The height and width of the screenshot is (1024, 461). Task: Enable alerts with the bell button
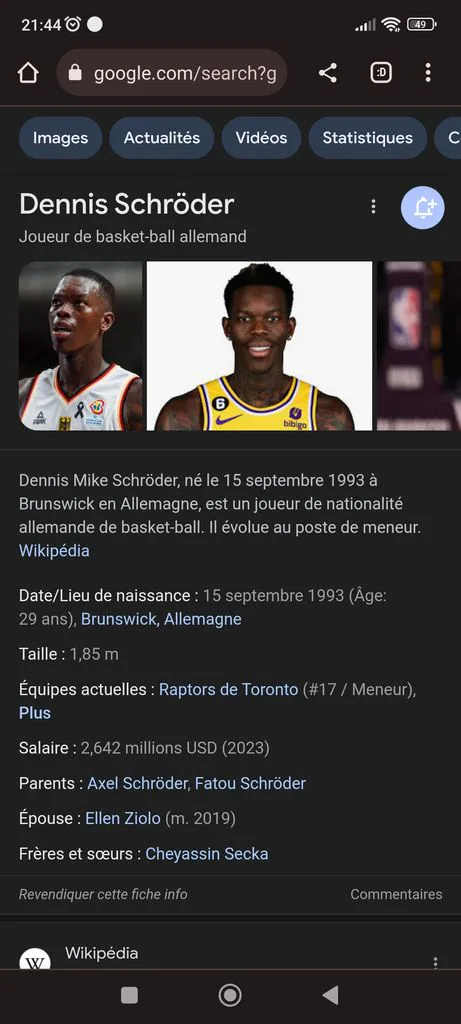[422, 208]
